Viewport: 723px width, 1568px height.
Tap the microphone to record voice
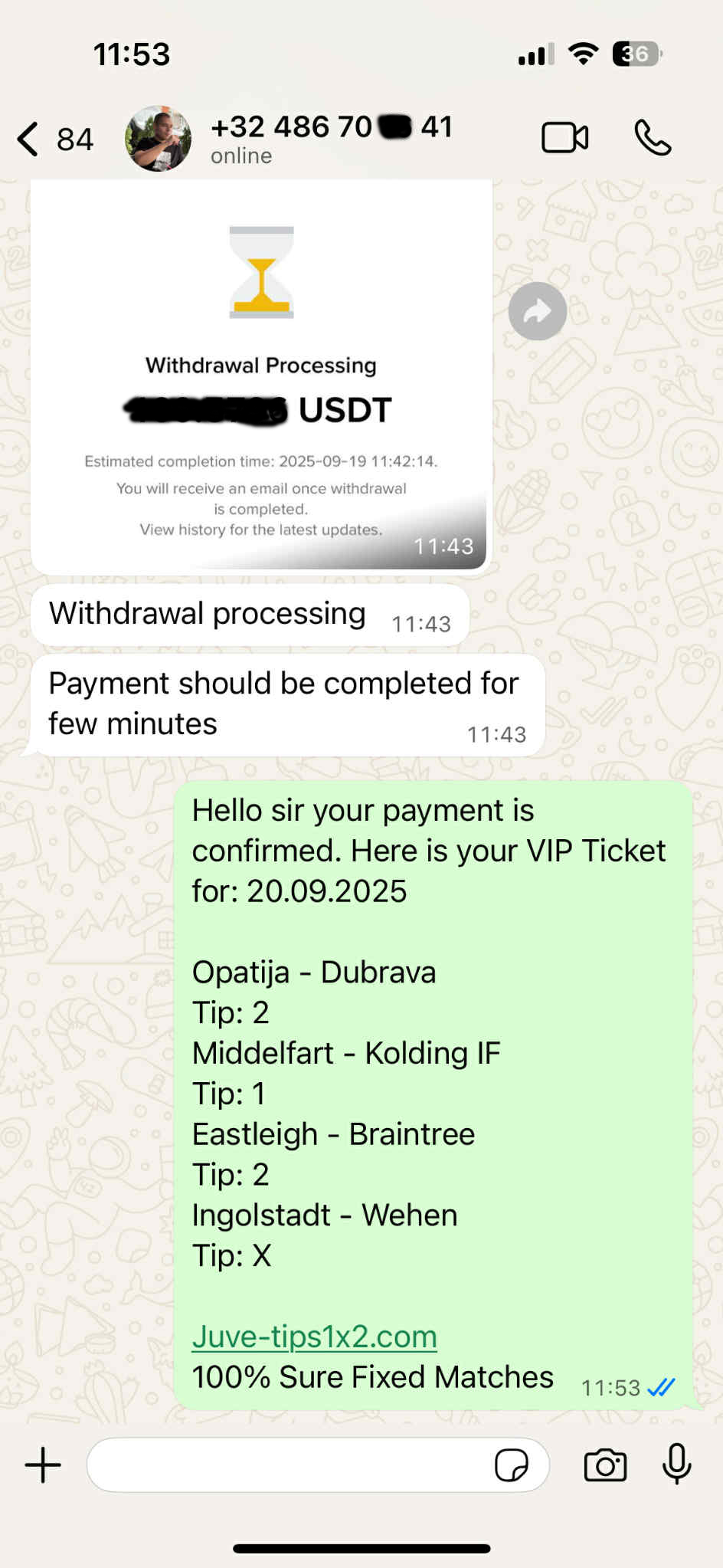point(677,1464)
